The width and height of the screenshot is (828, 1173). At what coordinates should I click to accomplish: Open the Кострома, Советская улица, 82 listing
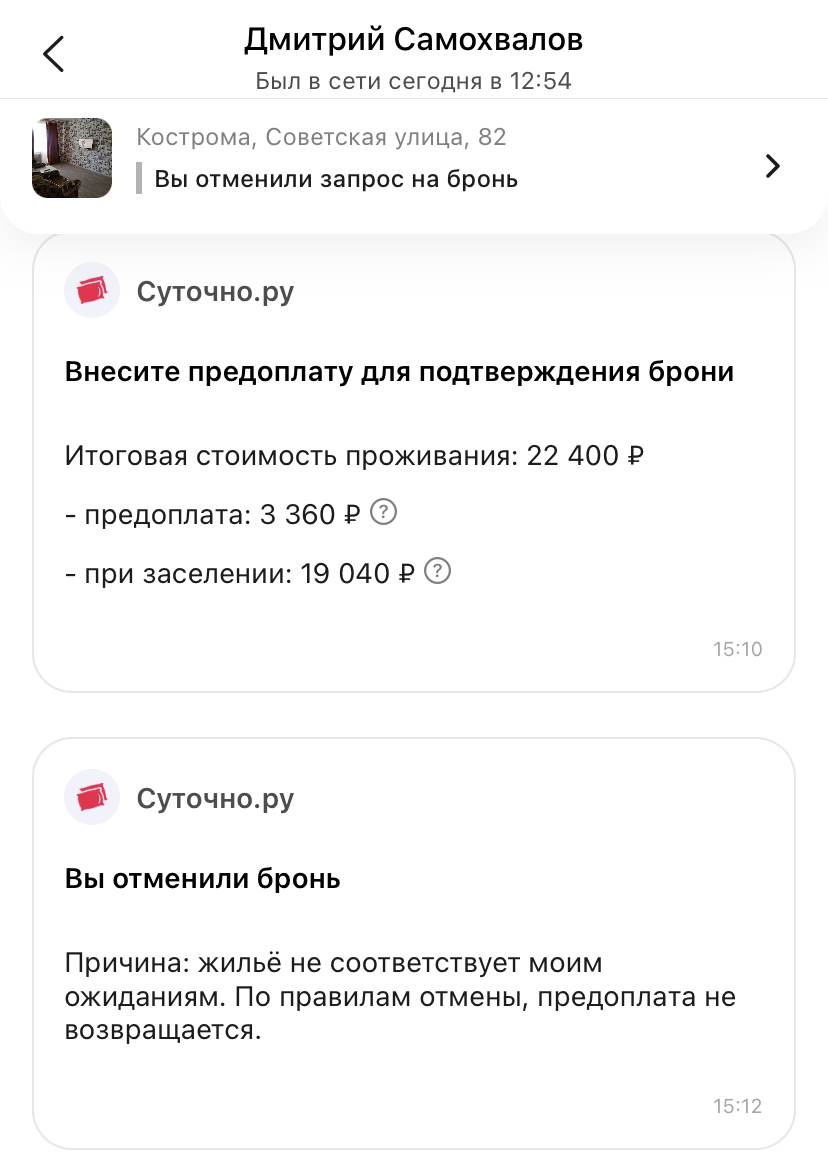413,158
